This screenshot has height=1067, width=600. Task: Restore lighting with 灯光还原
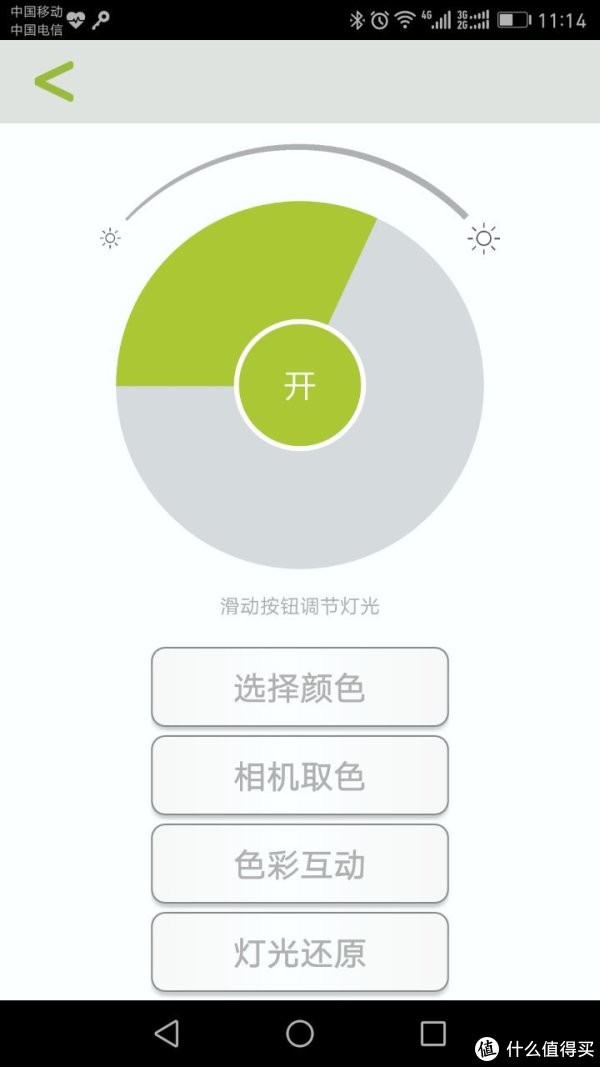pyautogui.click(x=299, y=952)
